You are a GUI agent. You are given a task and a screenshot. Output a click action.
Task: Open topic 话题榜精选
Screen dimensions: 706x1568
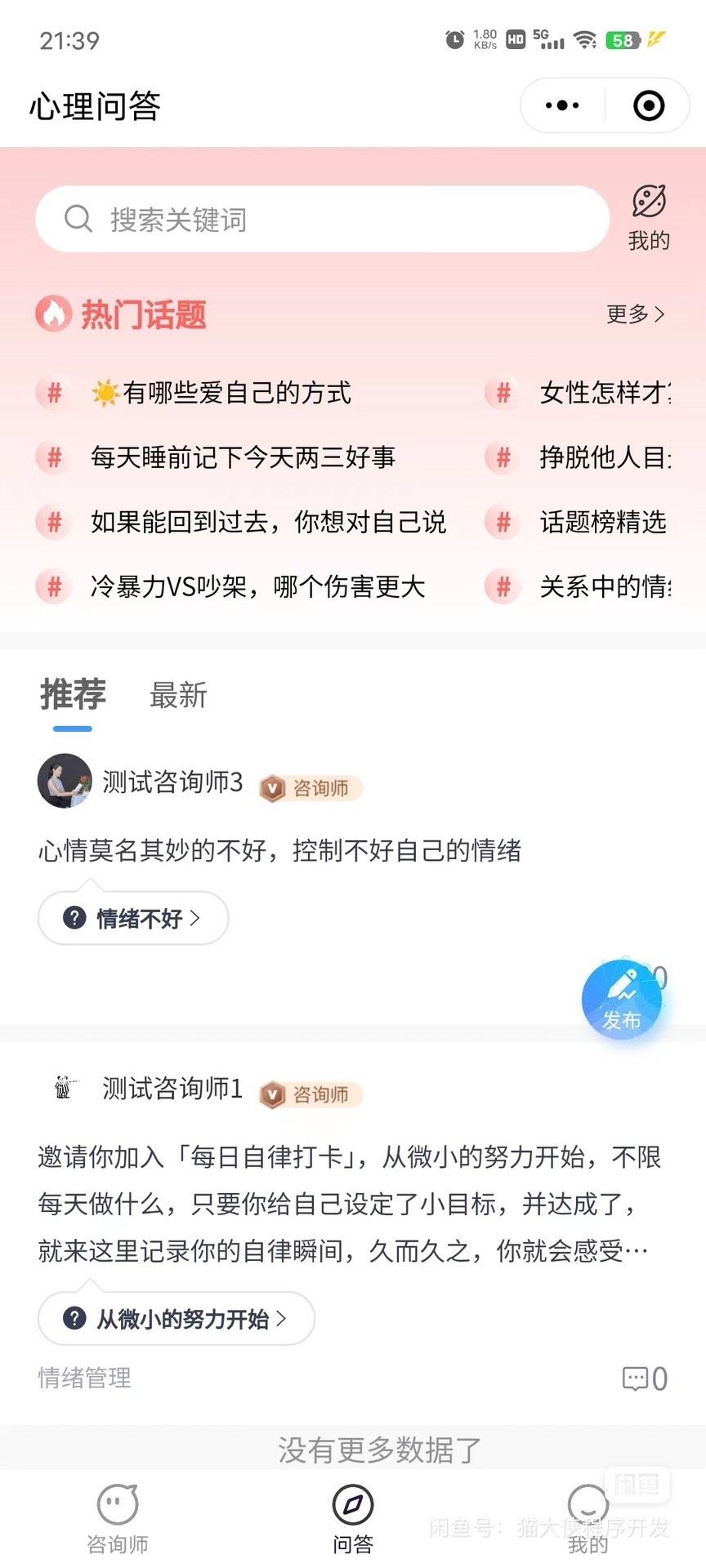[x=602, y=522]
